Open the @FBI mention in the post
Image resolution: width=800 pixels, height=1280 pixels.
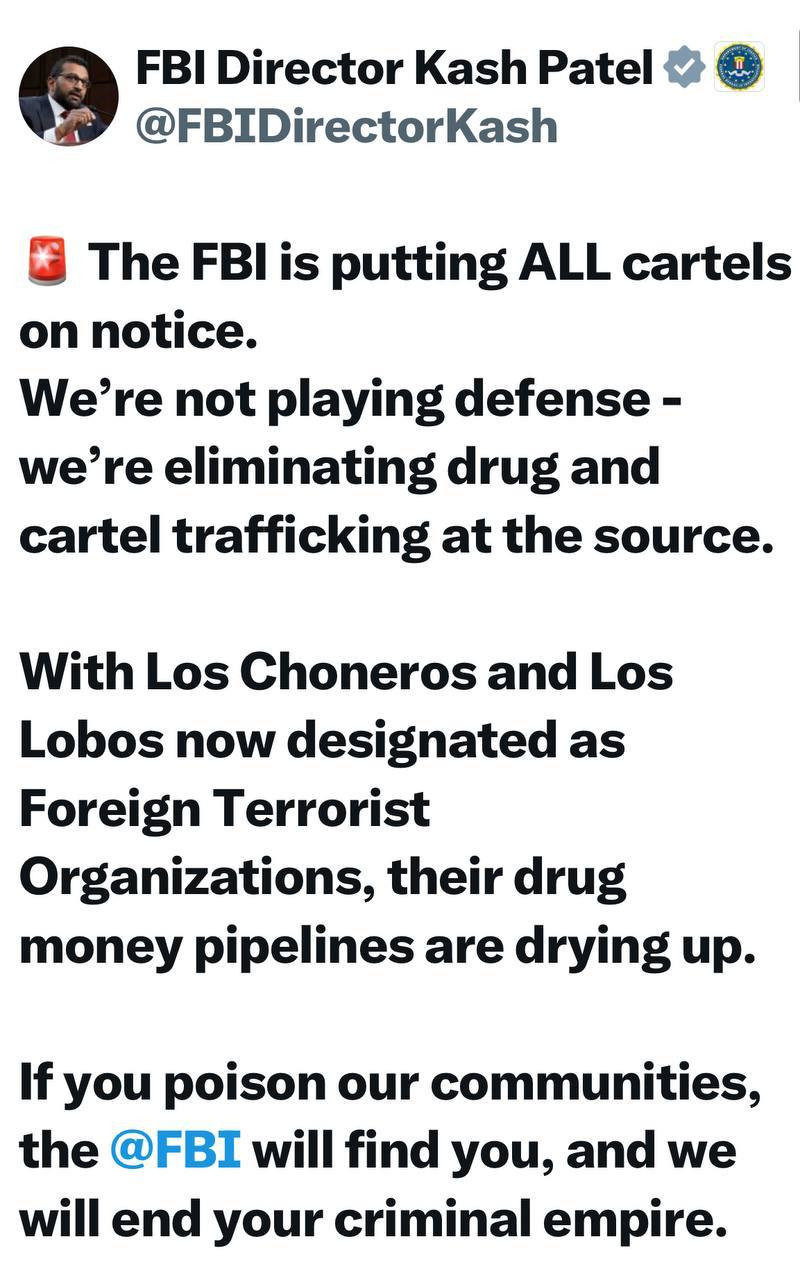(x=175, y=1151)
